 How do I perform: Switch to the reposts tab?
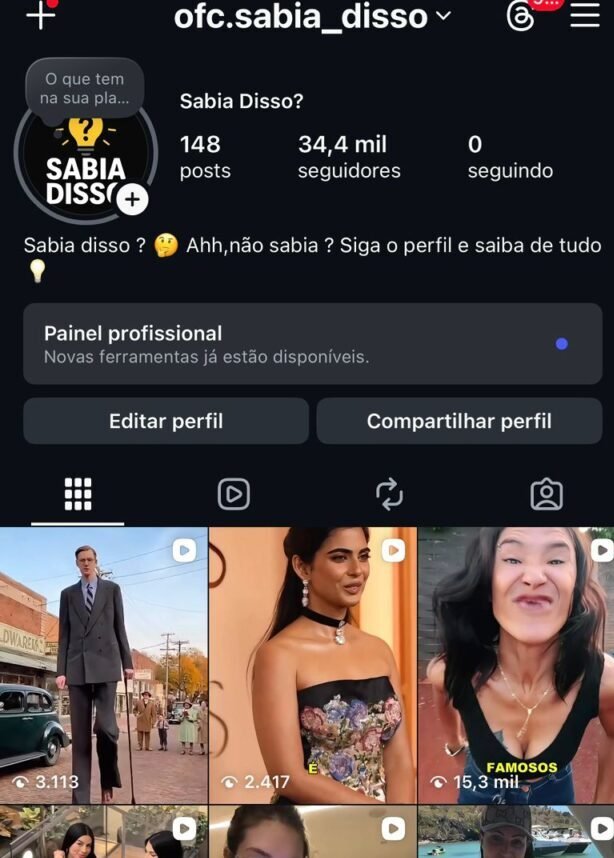click(x=389, y=494)
